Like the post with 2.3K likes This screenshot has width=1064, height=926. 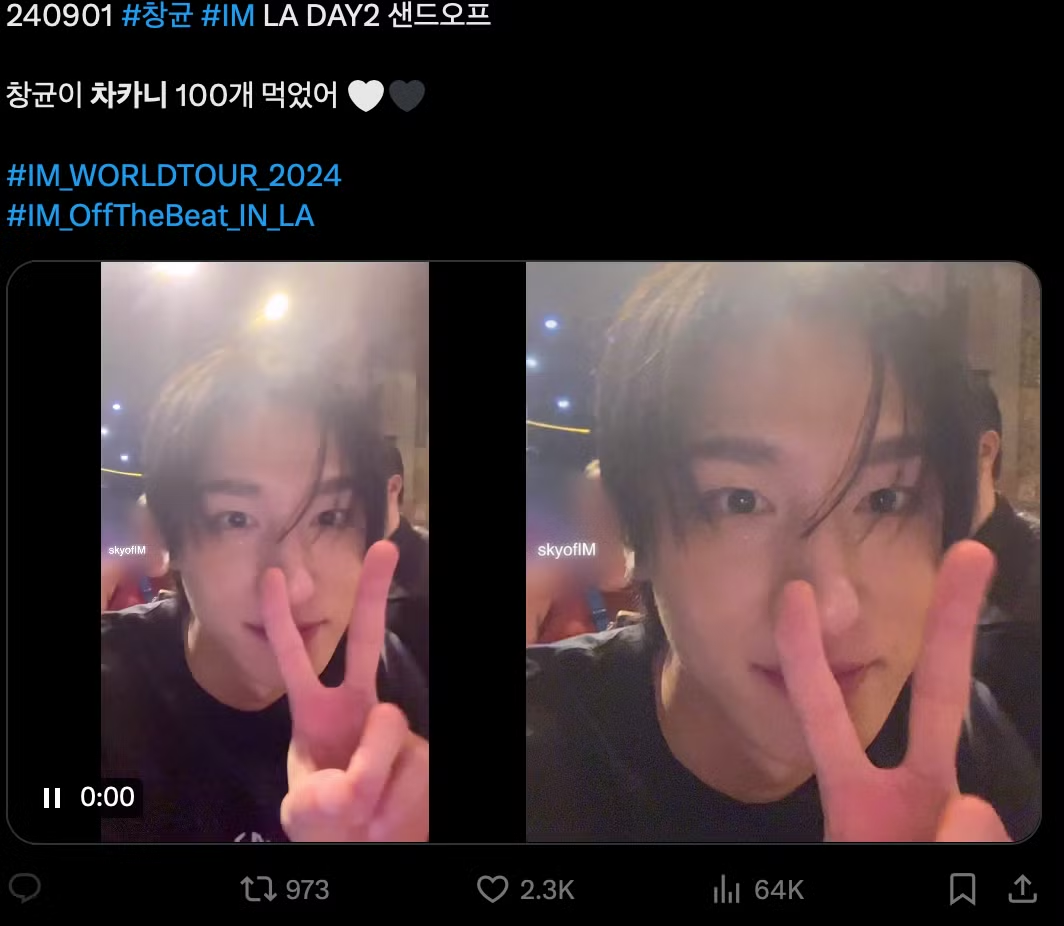[x=492, y=889]
